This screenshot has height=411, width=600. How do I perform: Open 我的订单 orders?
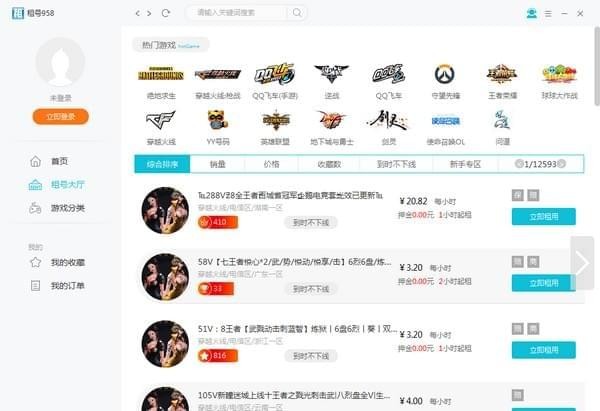(68, 286)
